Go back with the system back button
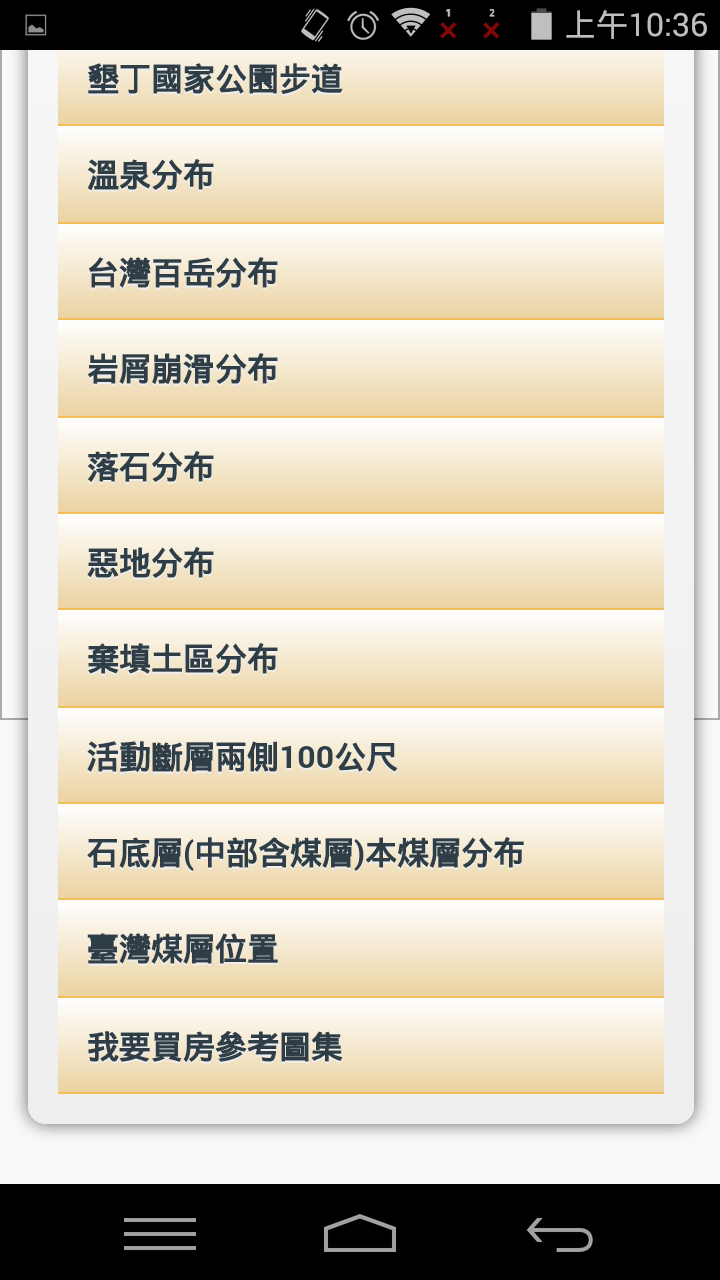Image resolution: width=720 pixels, height=1280 pixels. (559, 1234)
